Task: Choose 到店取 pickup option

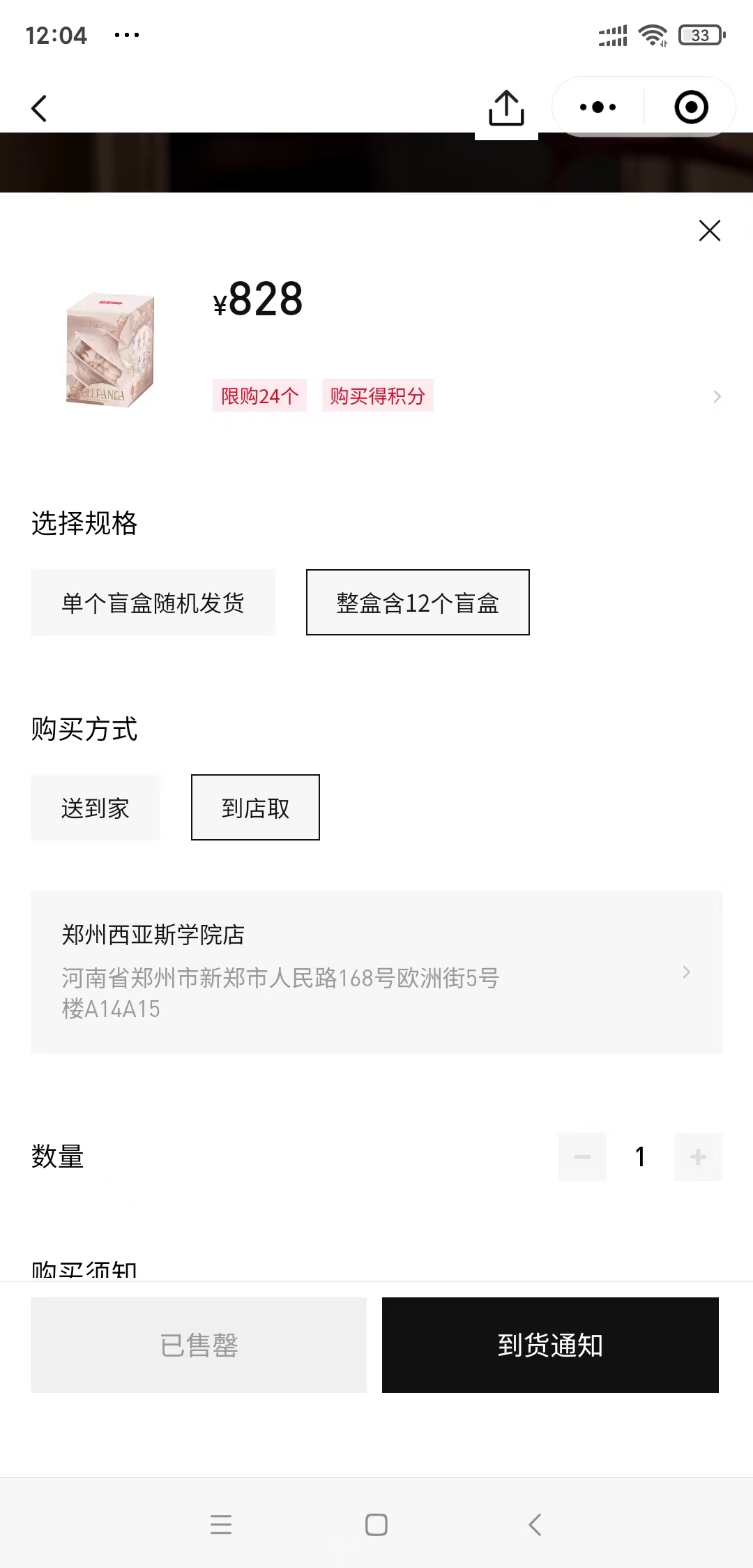Action: pyautogui.click(x=255, y=808)
